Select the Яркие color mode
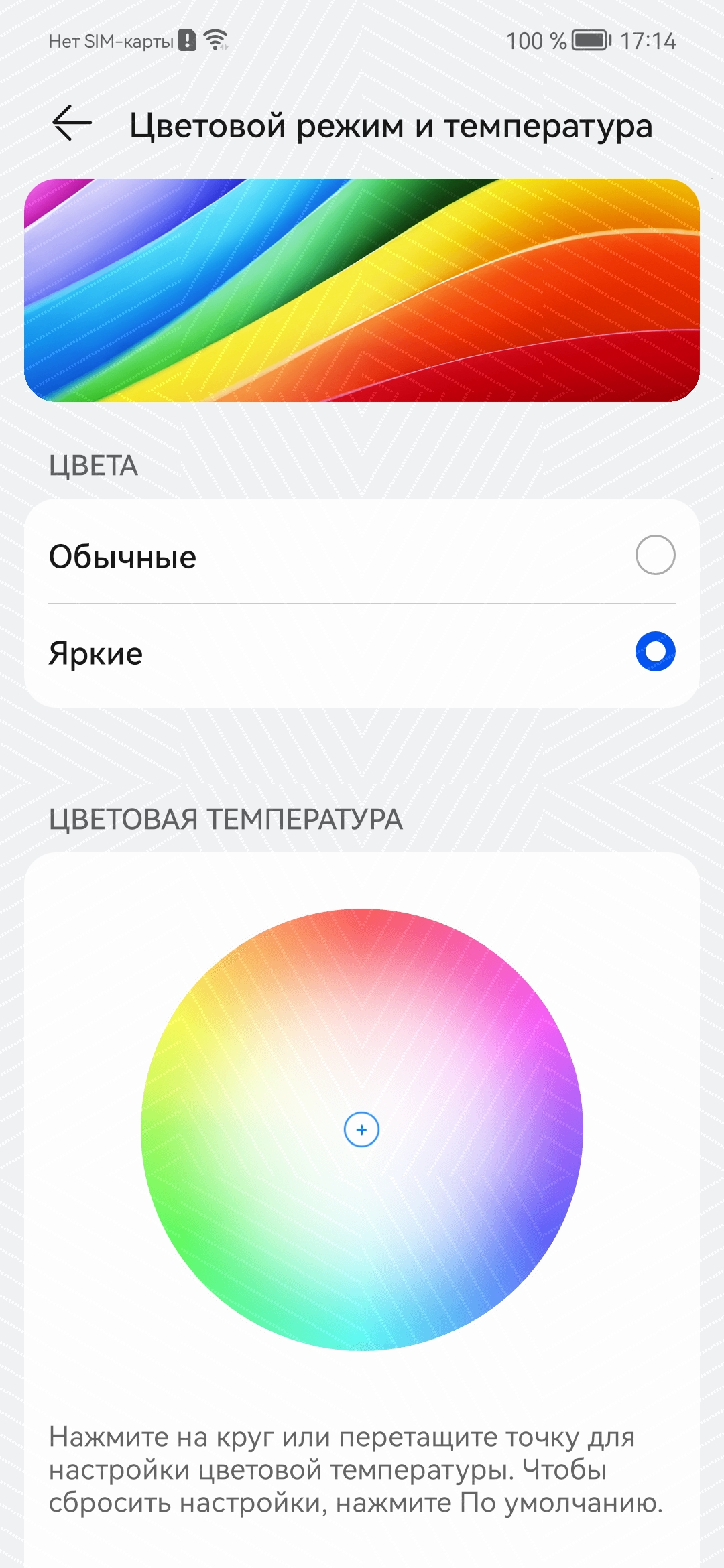This screenshot has height=1568, width=724. (654, 652)
